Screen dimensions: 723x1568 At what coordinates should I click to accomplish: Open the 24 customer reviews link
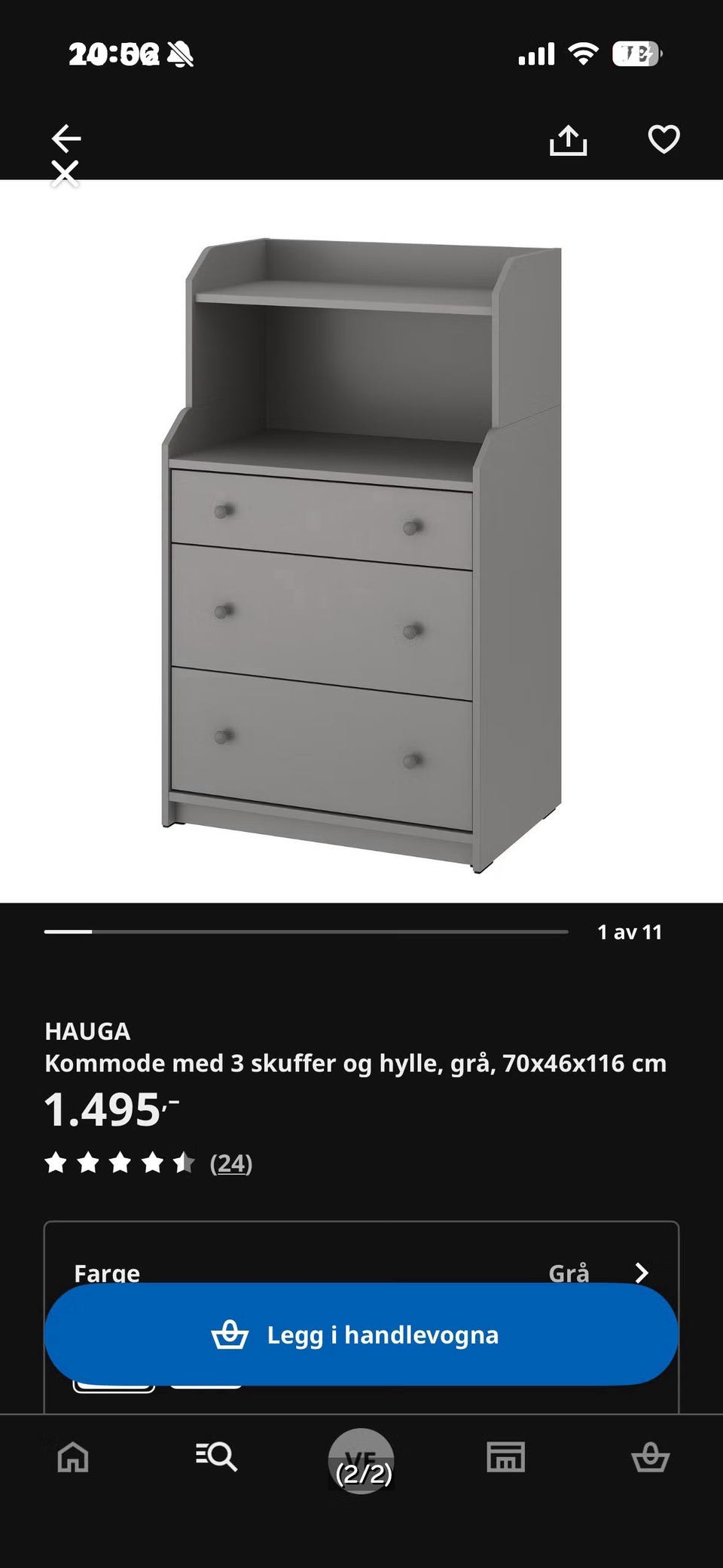(x=230, y=1163)
